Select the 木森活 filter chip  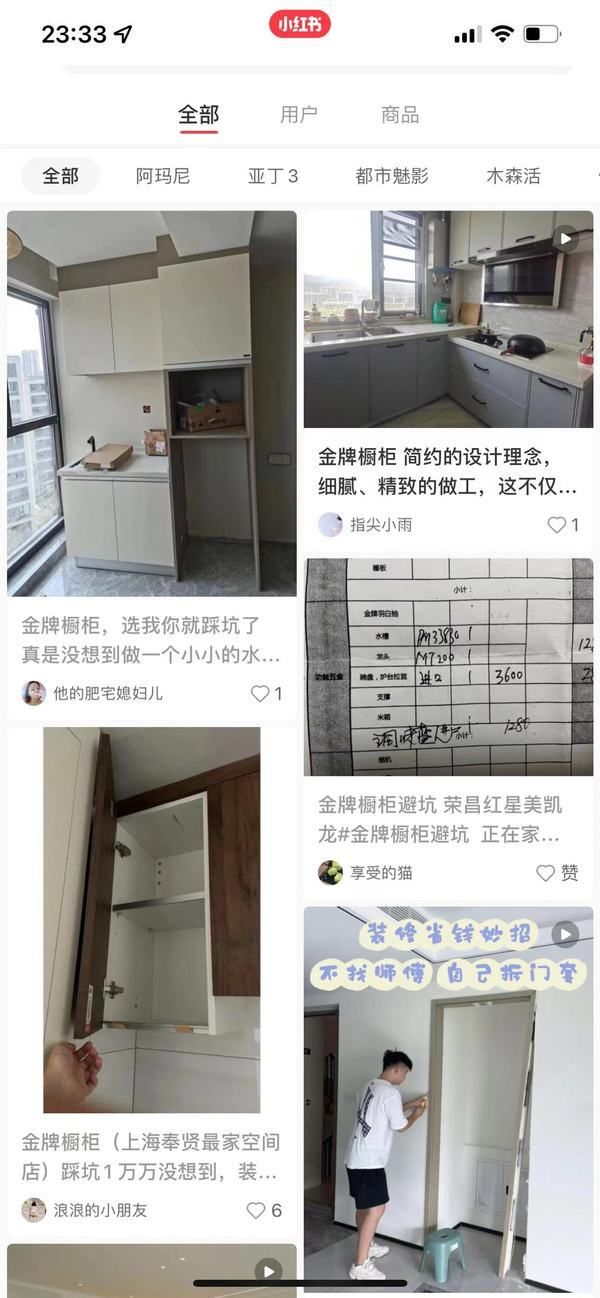coord(513,176)
